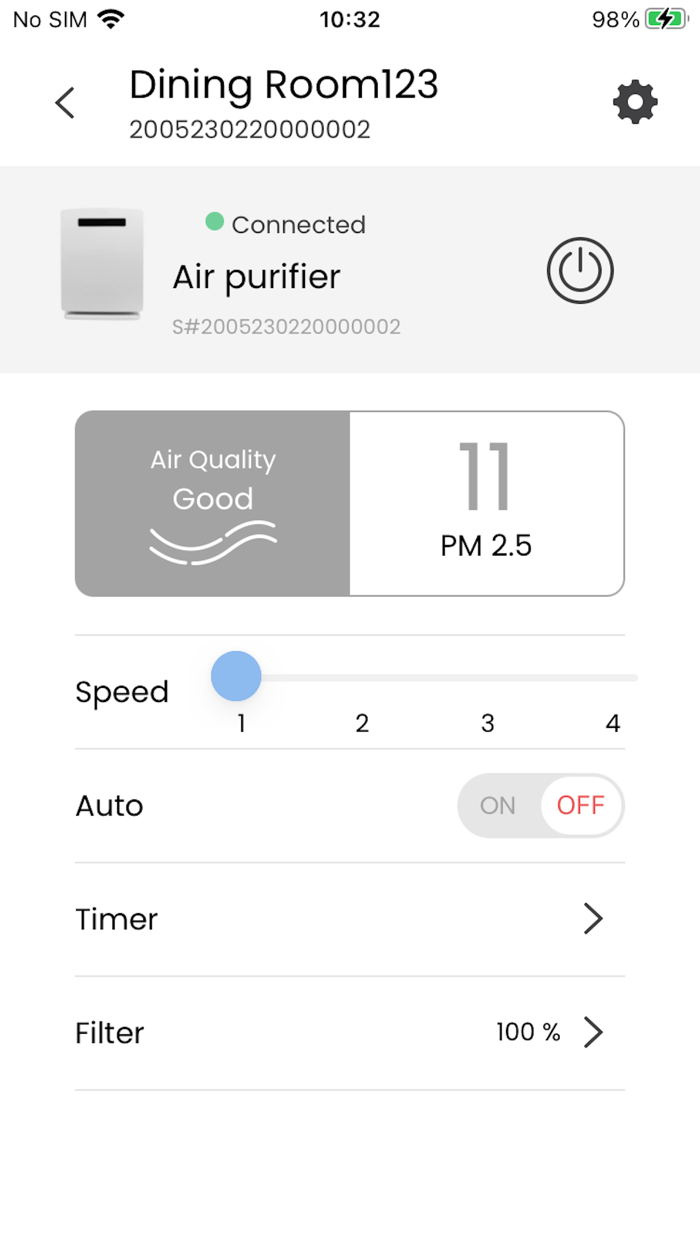Set fan speed to level 3
The width and height of the screenshot is (700, 1244).
click(488, 678)
